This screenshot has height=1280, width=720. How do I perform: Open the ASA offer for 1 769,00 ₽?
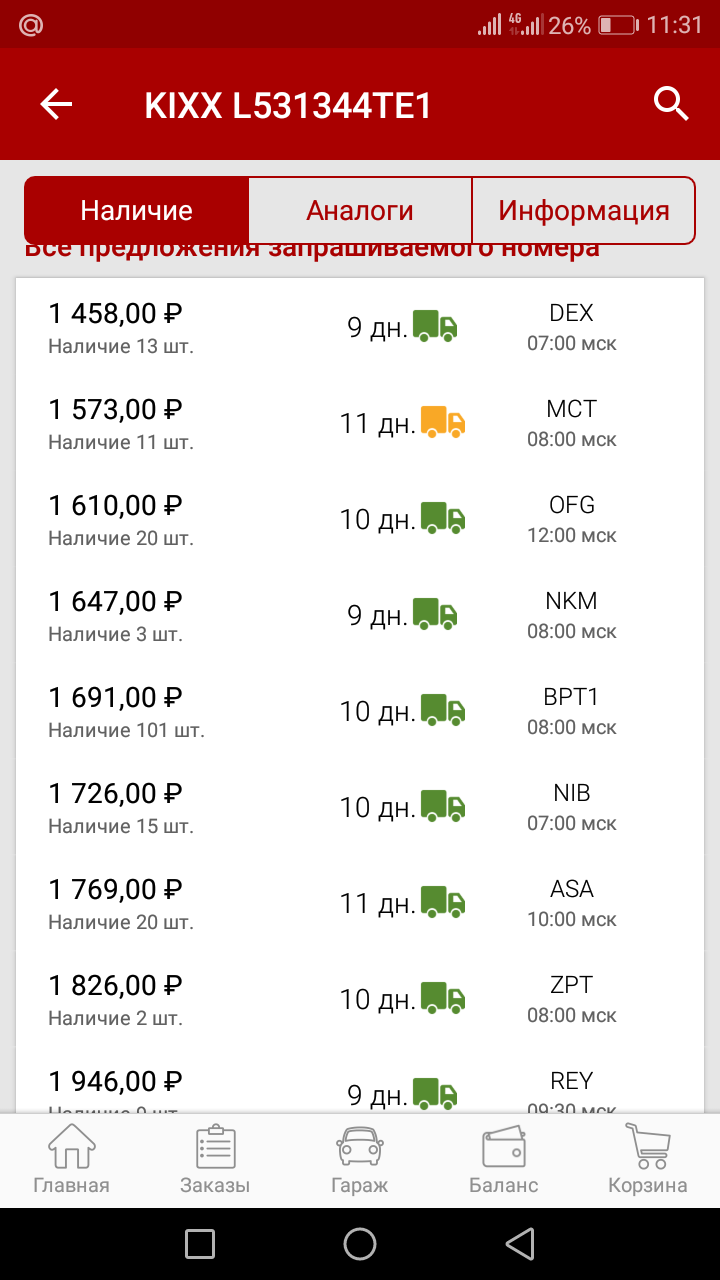tap(360, 904)
